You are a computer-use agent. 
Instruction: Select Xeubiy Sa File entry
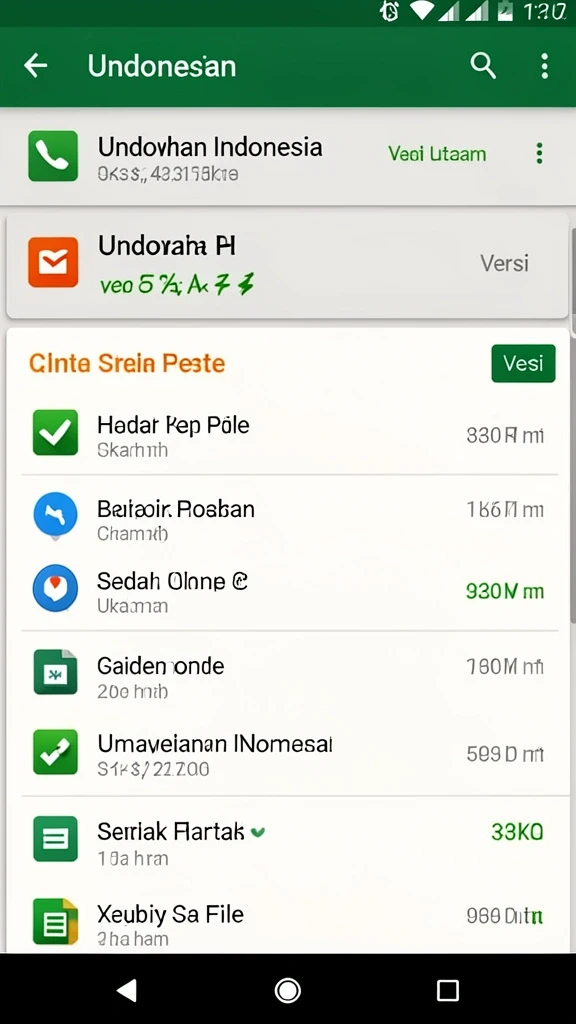289,921
